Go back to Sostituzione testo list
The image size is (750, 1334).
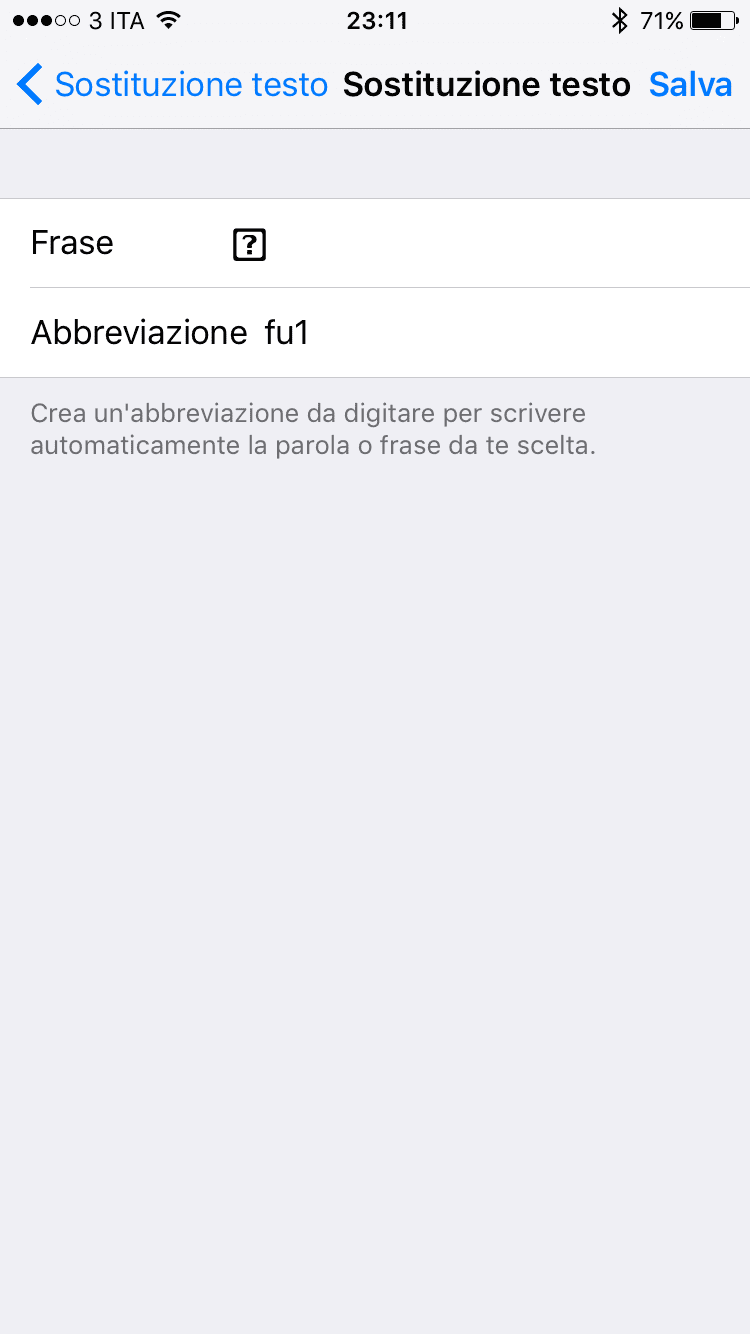(x=172, y=85)
